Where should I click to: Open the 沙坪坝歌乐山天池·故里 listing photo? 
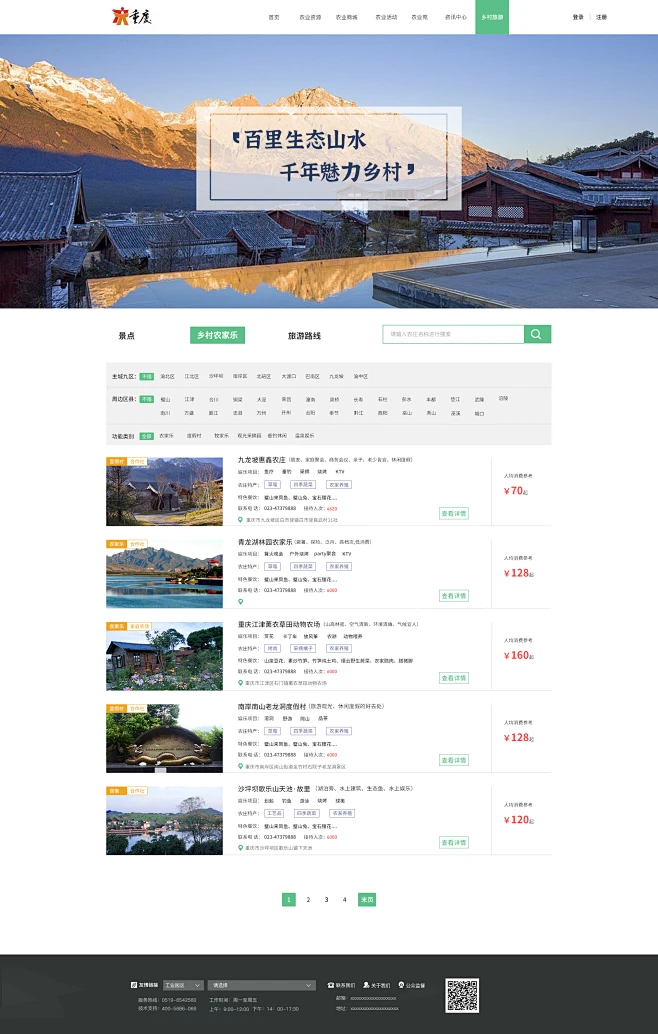pyautogui.click(x=164, y=820)
